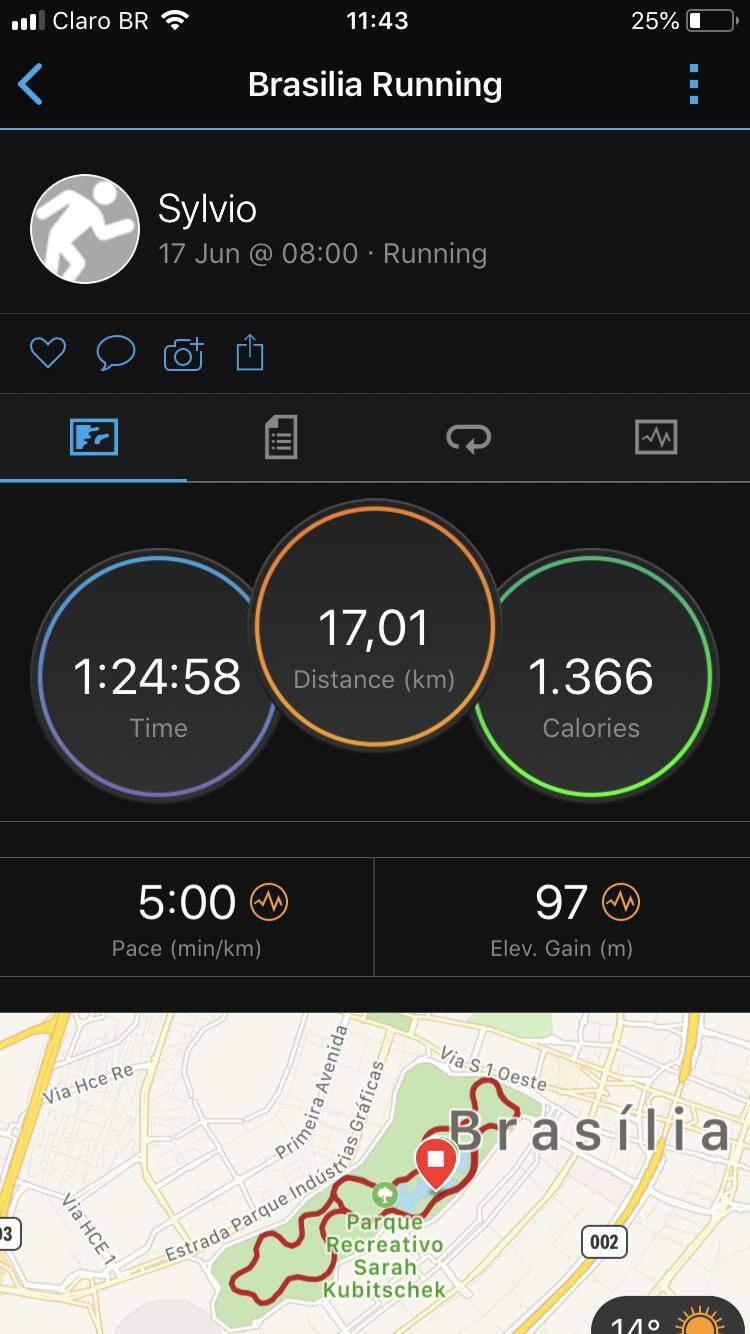Switch to the charts tab
This screenshot has height=1334, width=750.
(656, 438)
